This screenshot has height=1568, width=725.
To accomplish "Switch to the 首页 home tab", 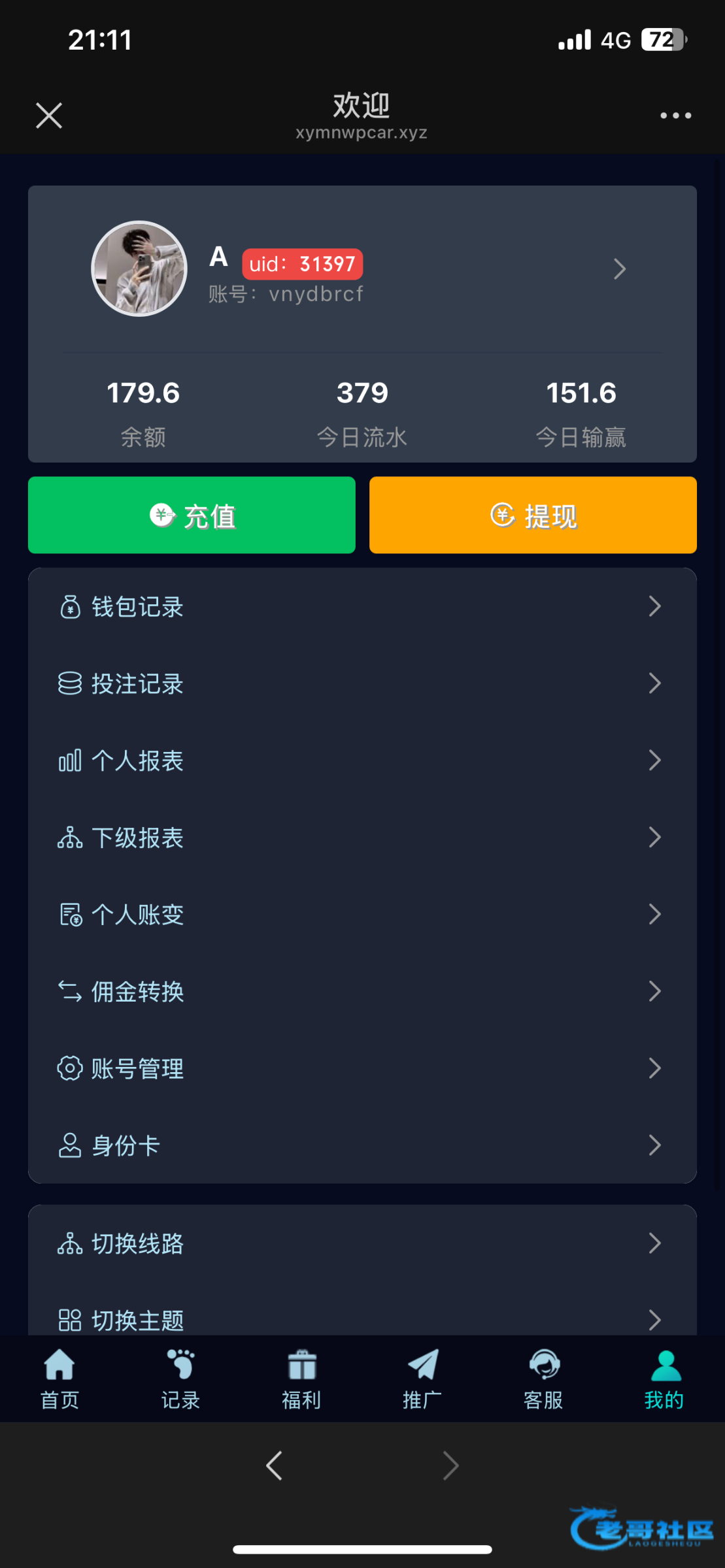I will [x=60, y=1379].
